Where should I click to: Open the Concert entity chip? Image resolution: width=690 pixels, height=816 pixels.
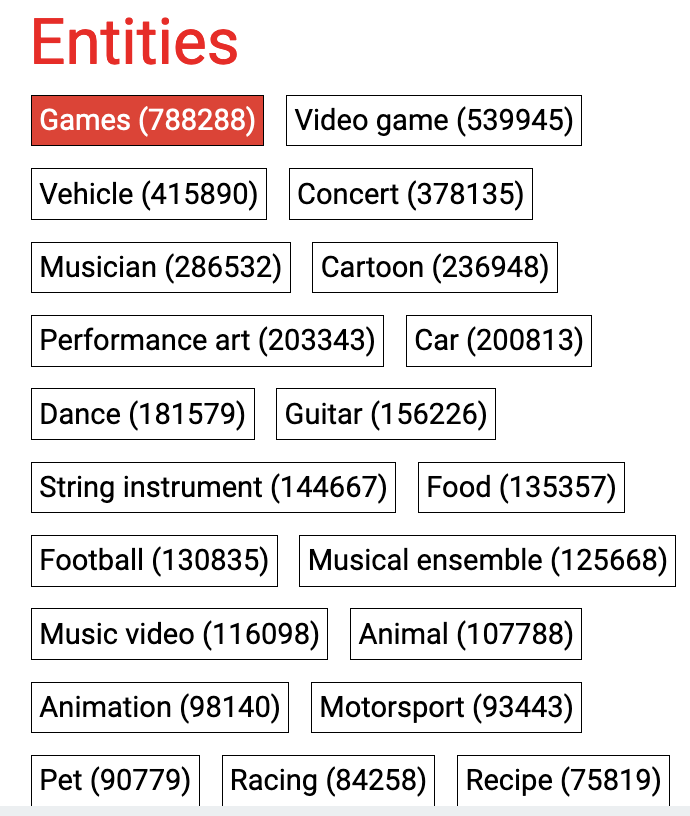point(410,194)
